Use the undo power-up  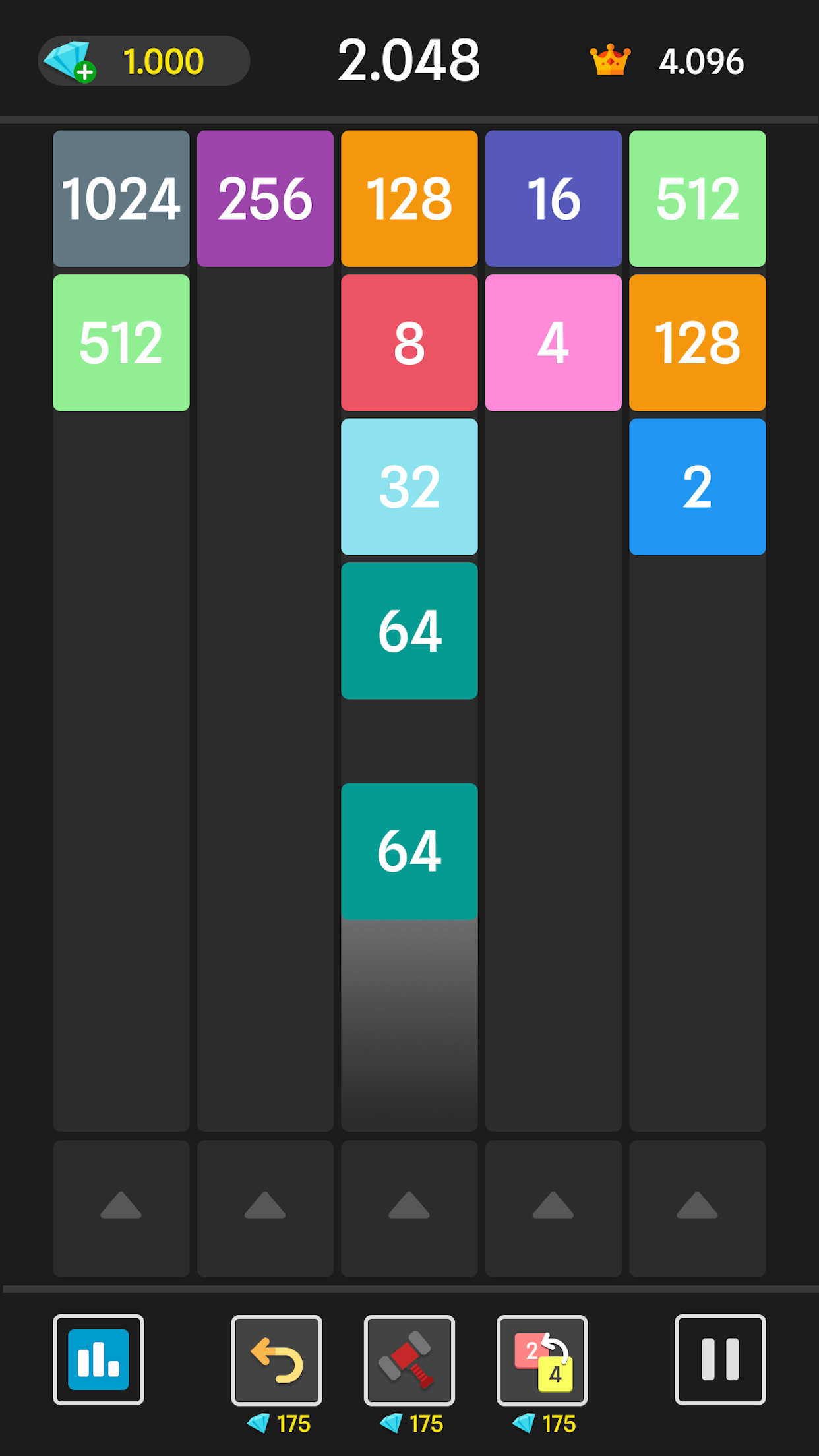click(276, 1359)
